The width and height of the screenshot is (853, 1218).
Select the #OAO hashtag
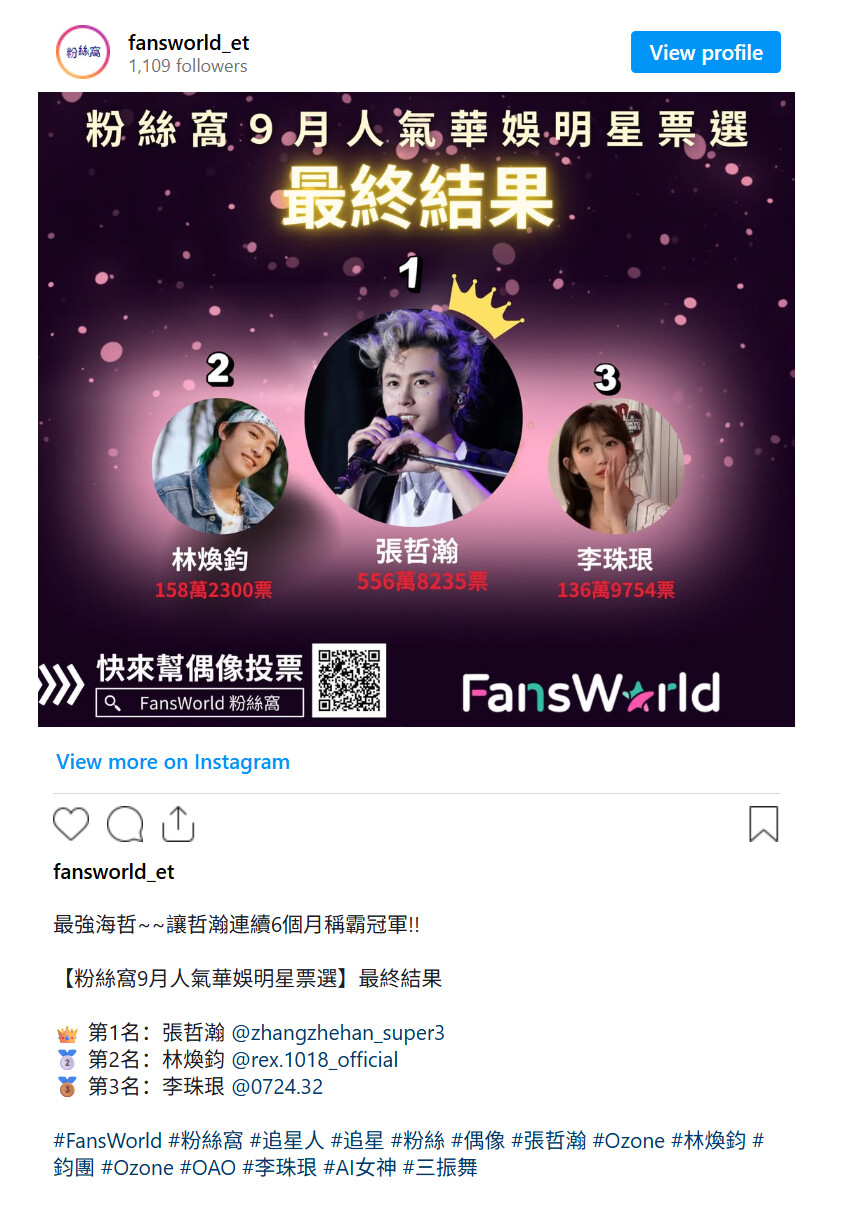[x=207, y=1168]
